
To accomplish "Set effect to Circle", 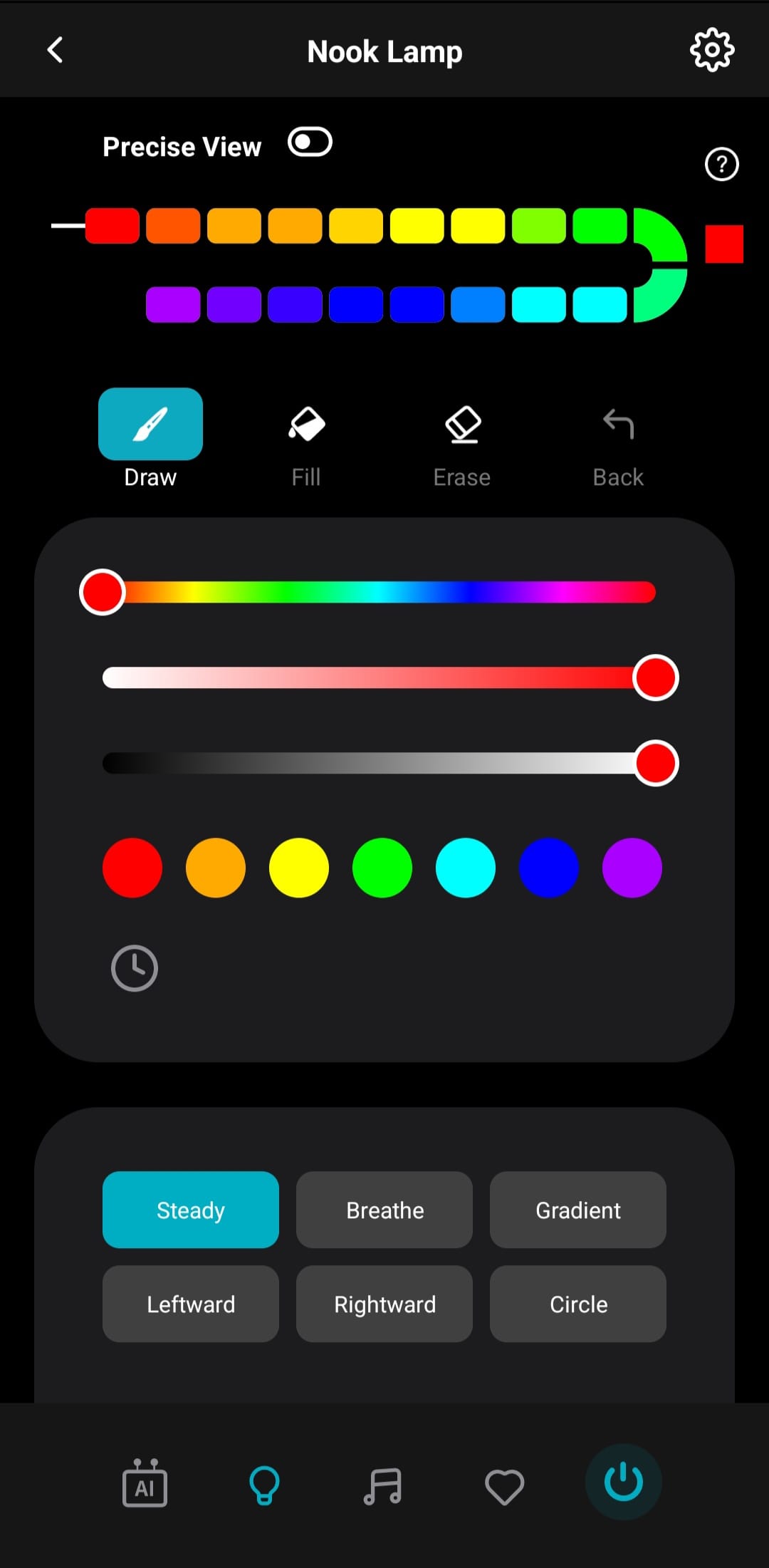I will click(x=578, y=1304).
